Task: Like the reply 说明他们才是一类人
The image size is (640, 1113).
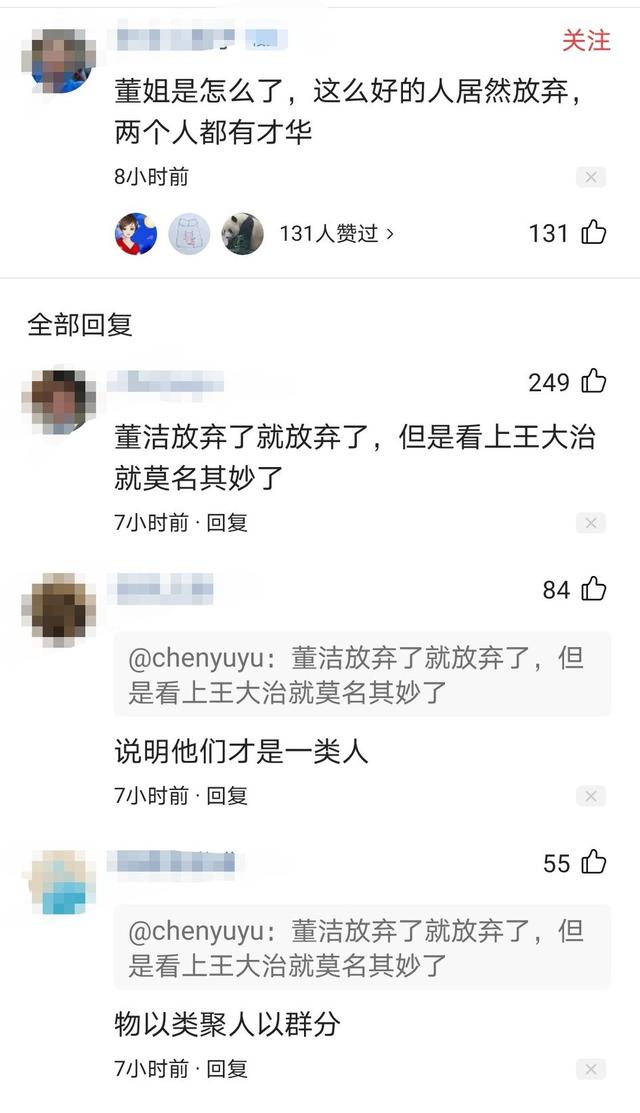Action: point(593,589)
